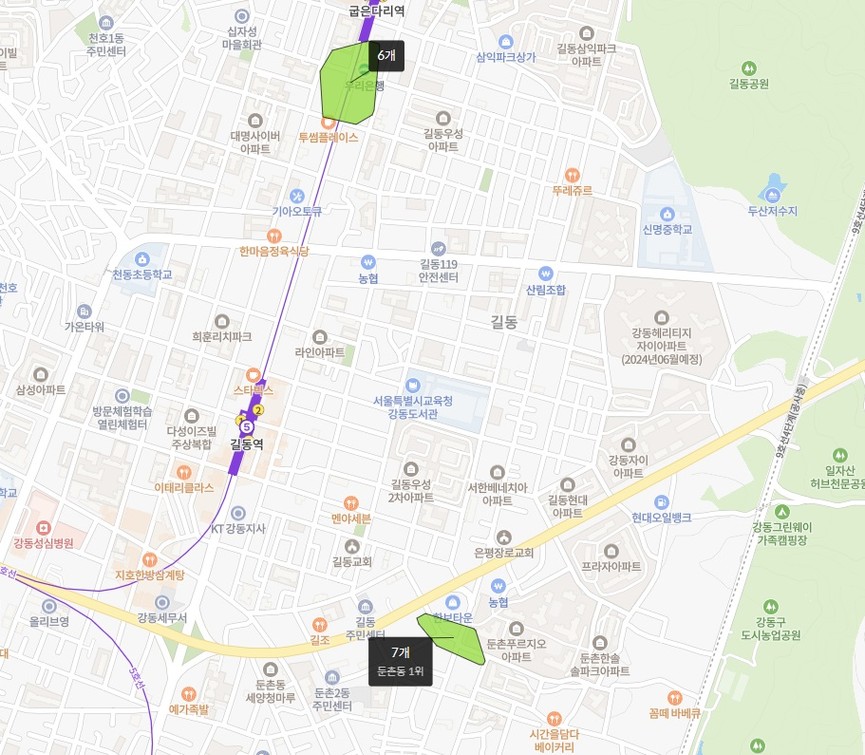Open the 강동성심병원 place marker

43,527
